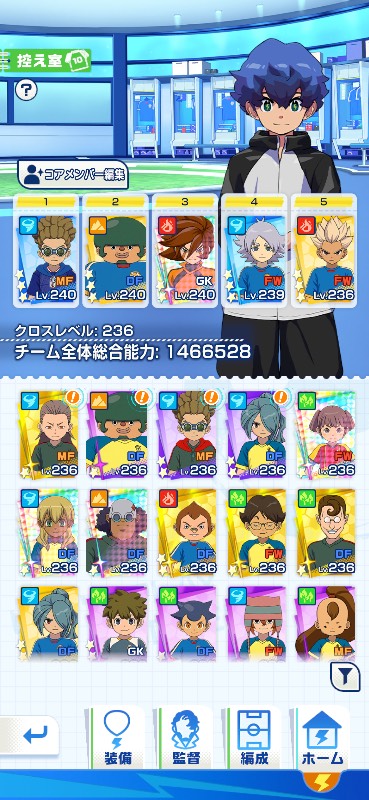Select core slot 1 MF Lv.240 card
Image resolution: width=369 pixels, height=800 pixels.
46,251
